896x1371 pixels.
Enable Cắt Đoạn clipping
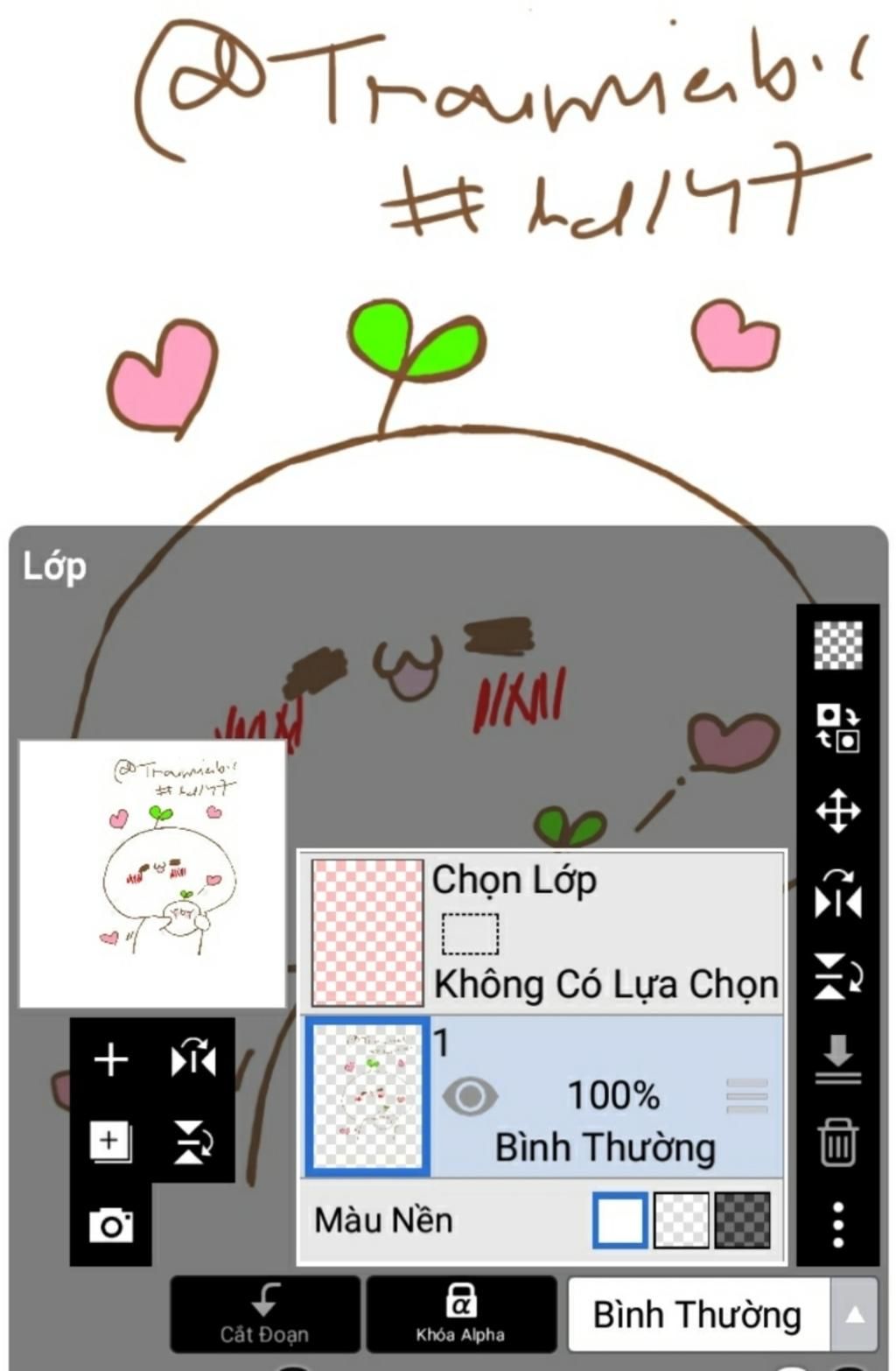264,1313
